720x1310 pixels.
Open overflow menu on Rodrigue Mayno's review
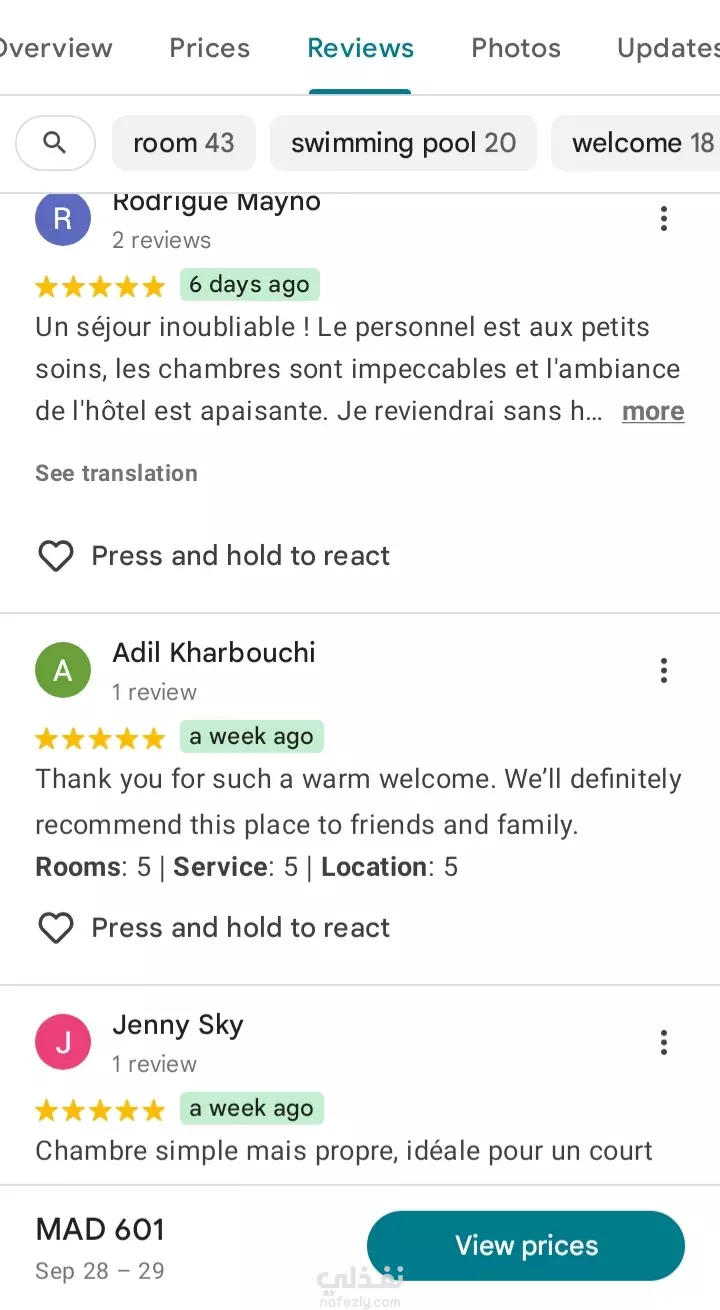[x=663, y=219]
